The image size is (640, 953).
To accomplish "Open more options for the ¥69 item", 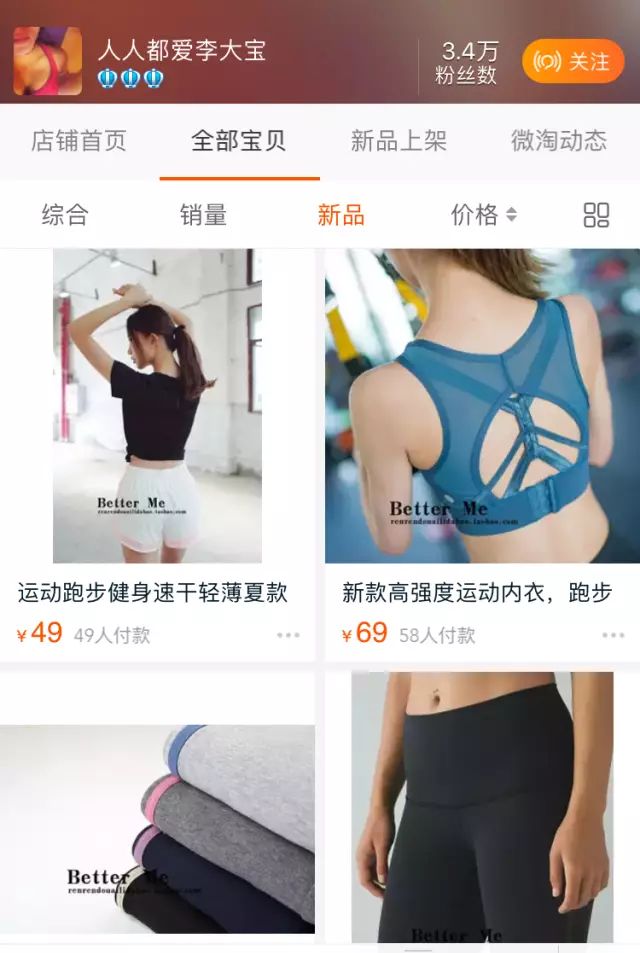I will tap(612, 635).
